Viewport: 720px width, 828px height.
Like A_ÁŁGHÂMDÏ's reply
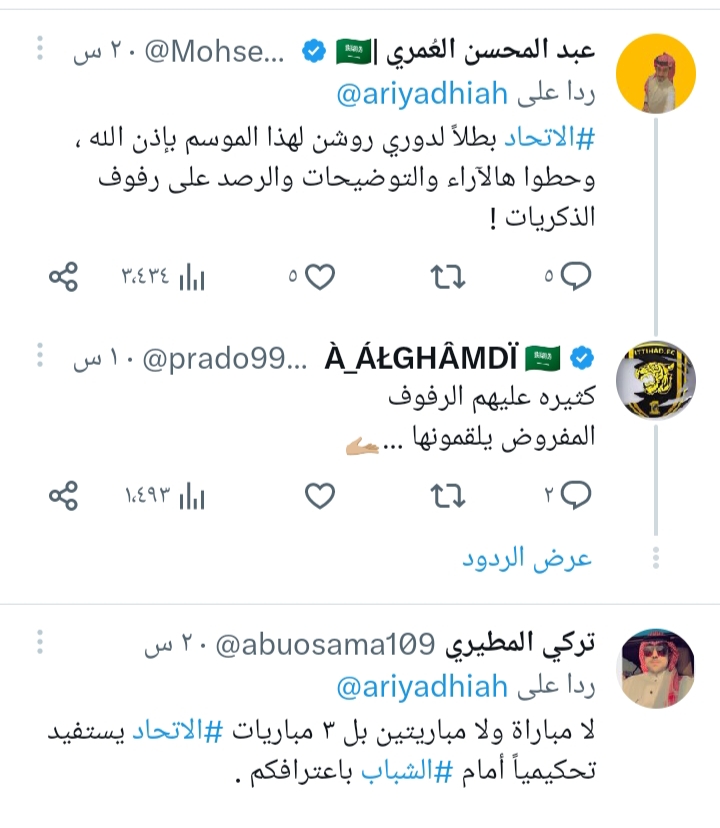click(318, 494)
